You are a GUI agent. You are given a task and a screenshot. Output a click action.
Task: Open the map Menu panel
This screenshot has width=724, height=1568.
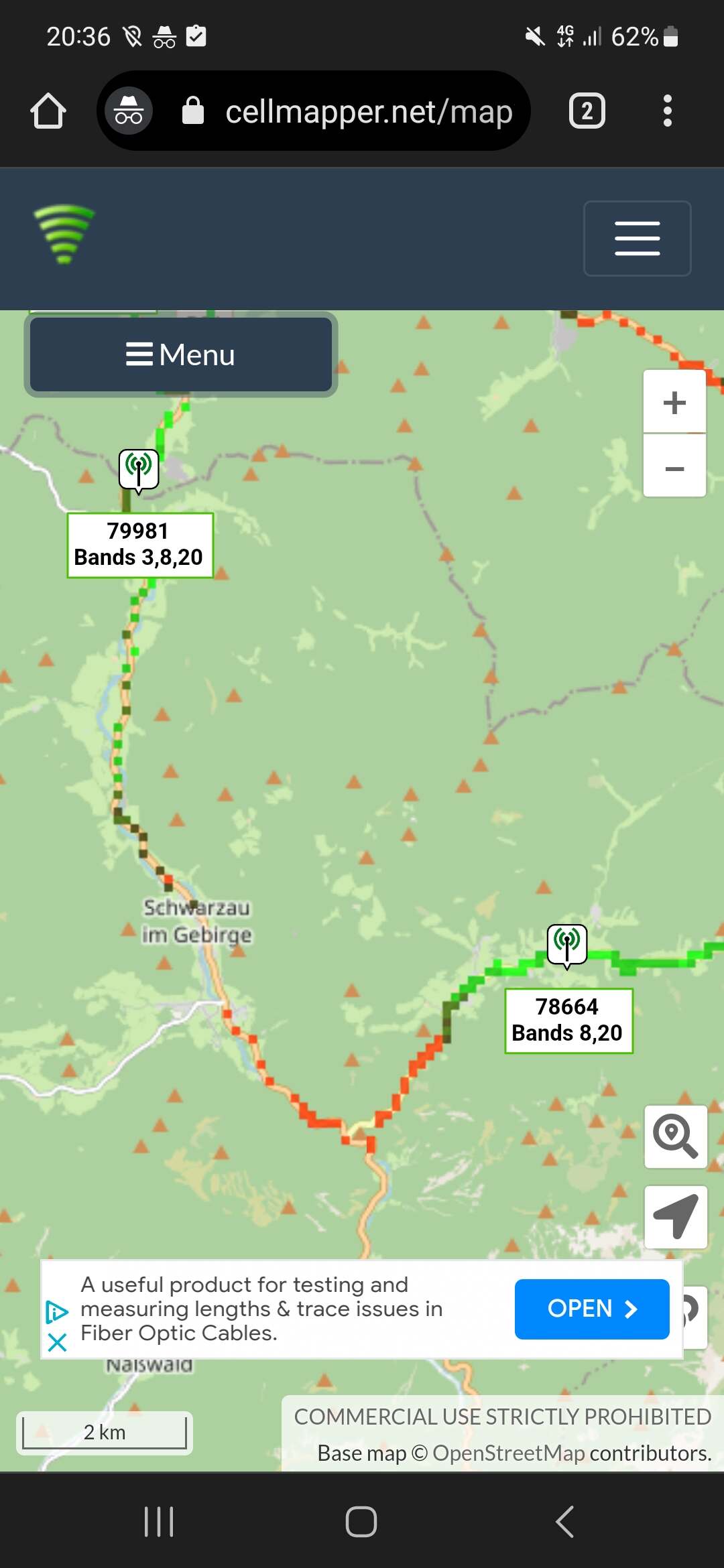[x=181, y=354]
